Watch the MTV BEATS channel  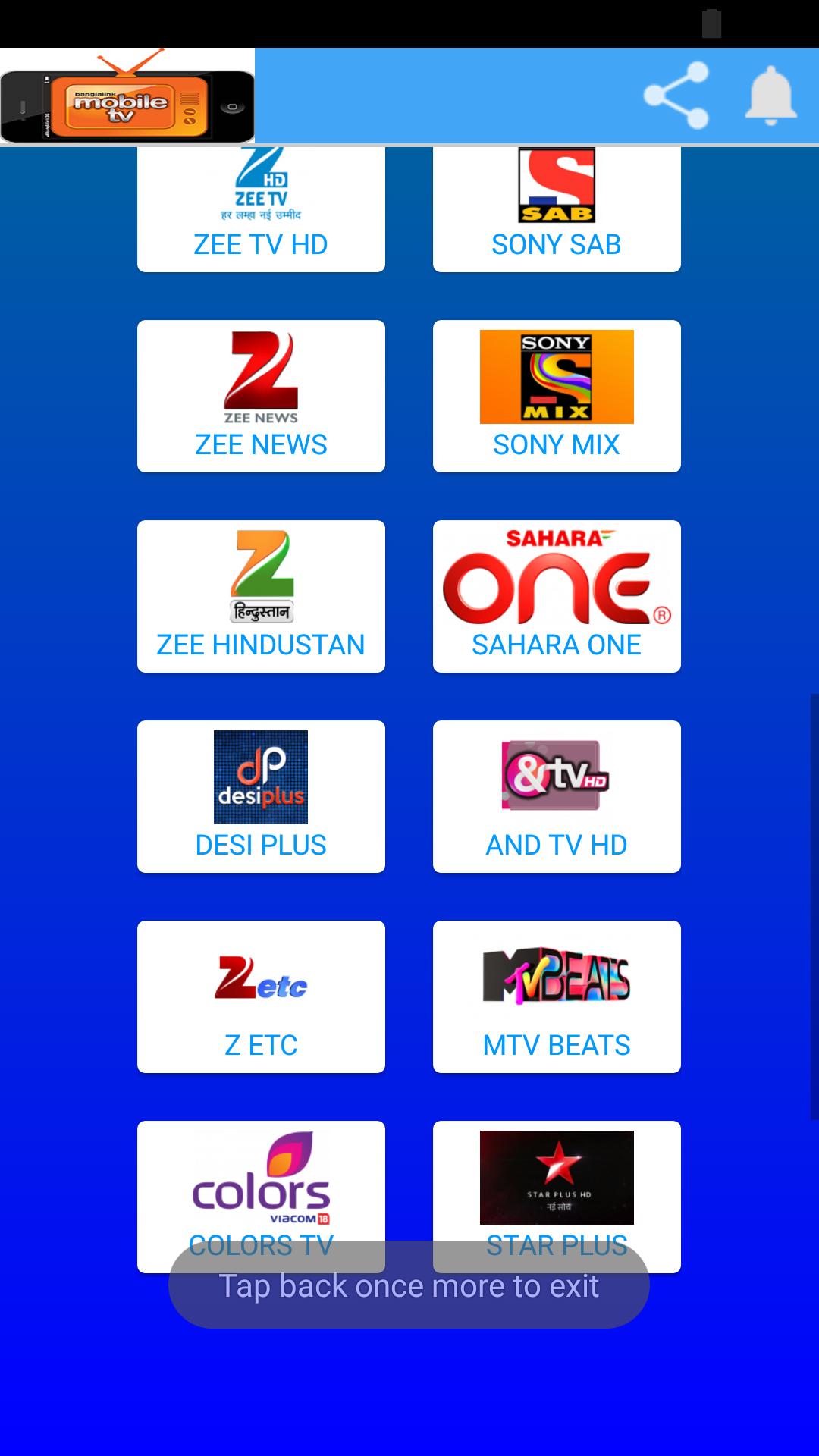click(557, 996)
